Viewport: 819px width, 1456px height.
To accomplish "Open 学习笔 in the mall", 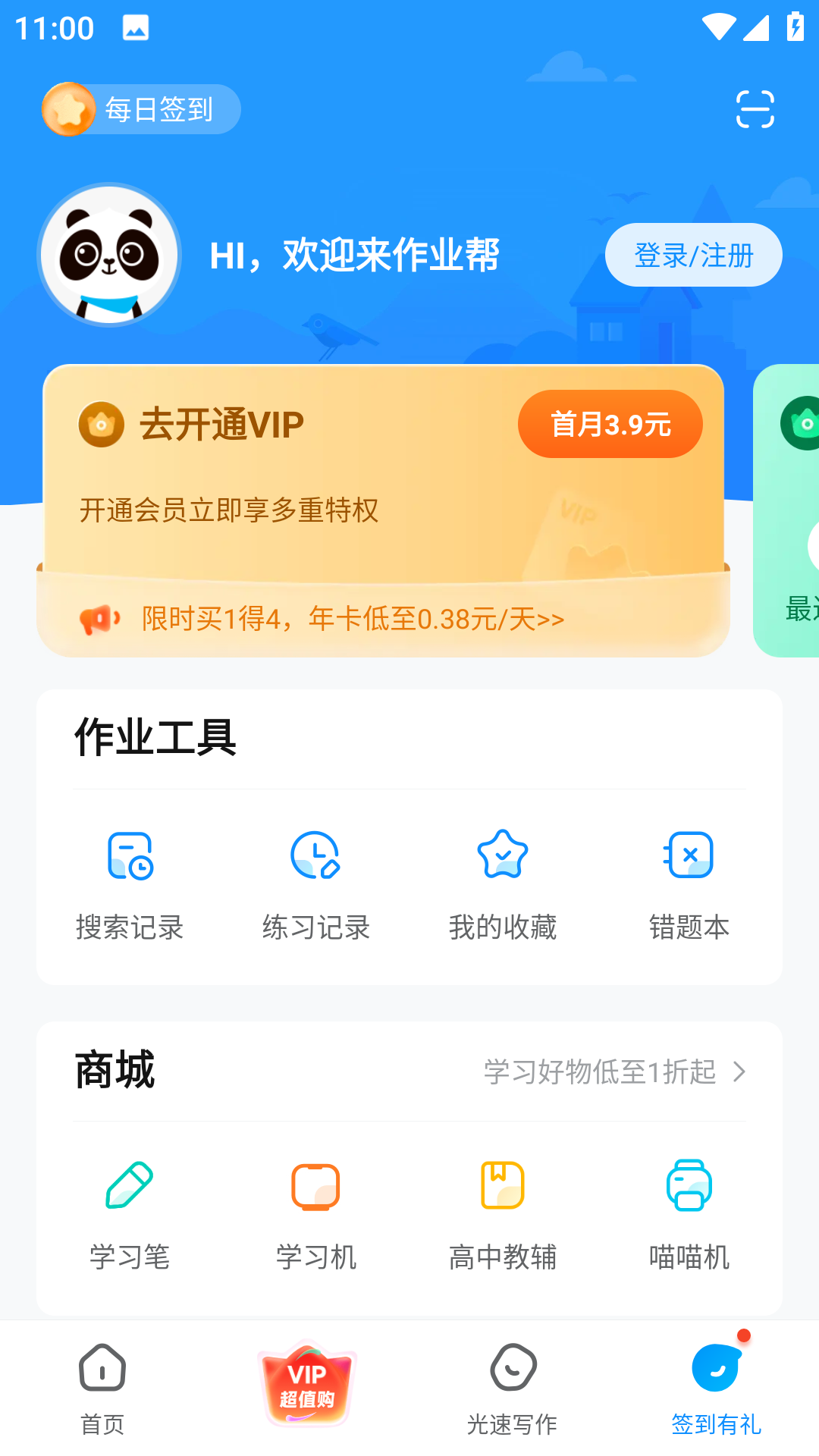I will [130, 1213].
